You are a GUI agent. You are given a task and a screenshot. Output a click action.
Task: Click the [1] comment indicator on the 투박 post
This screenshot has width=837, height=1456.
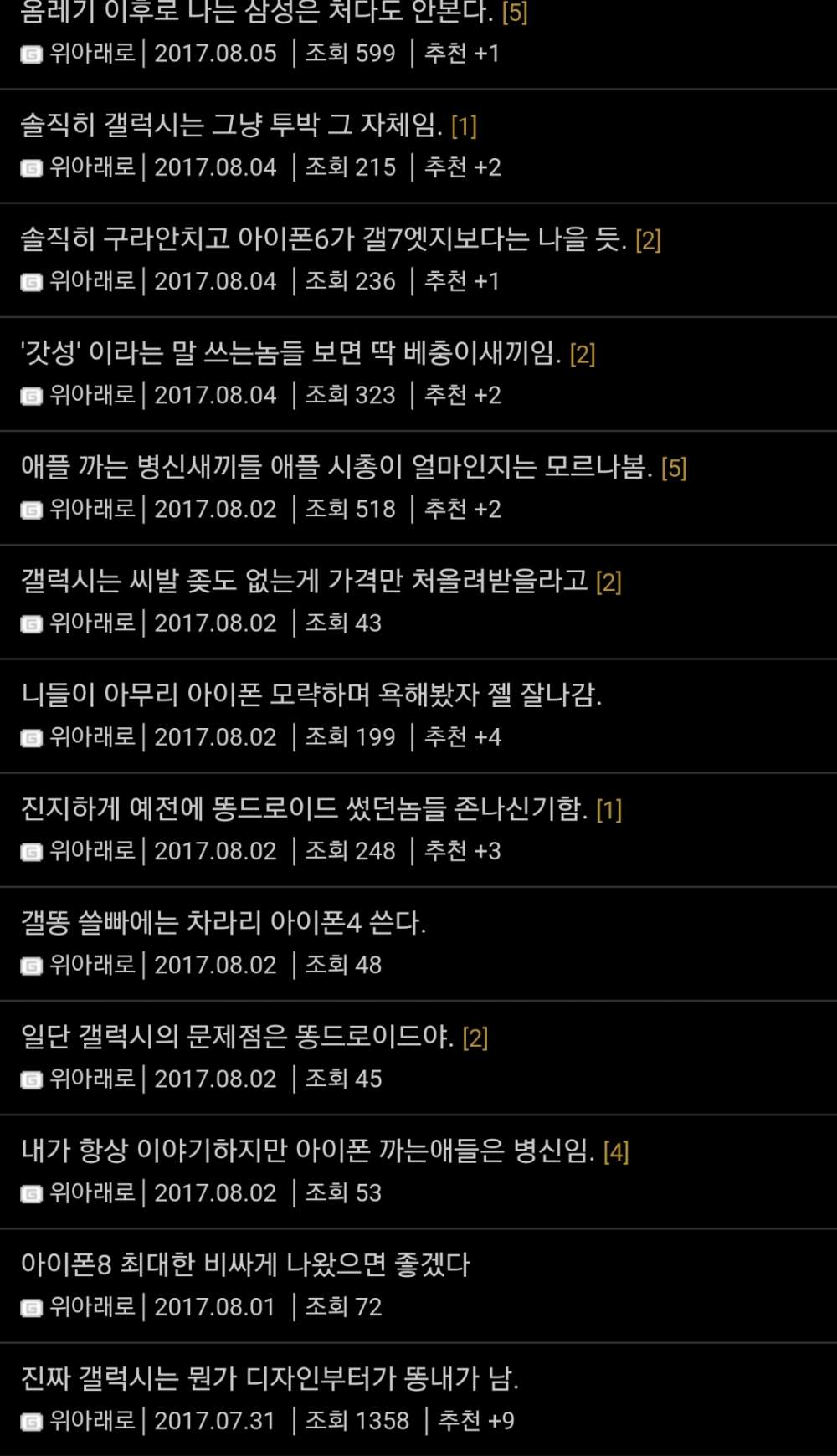coord(465,127)
